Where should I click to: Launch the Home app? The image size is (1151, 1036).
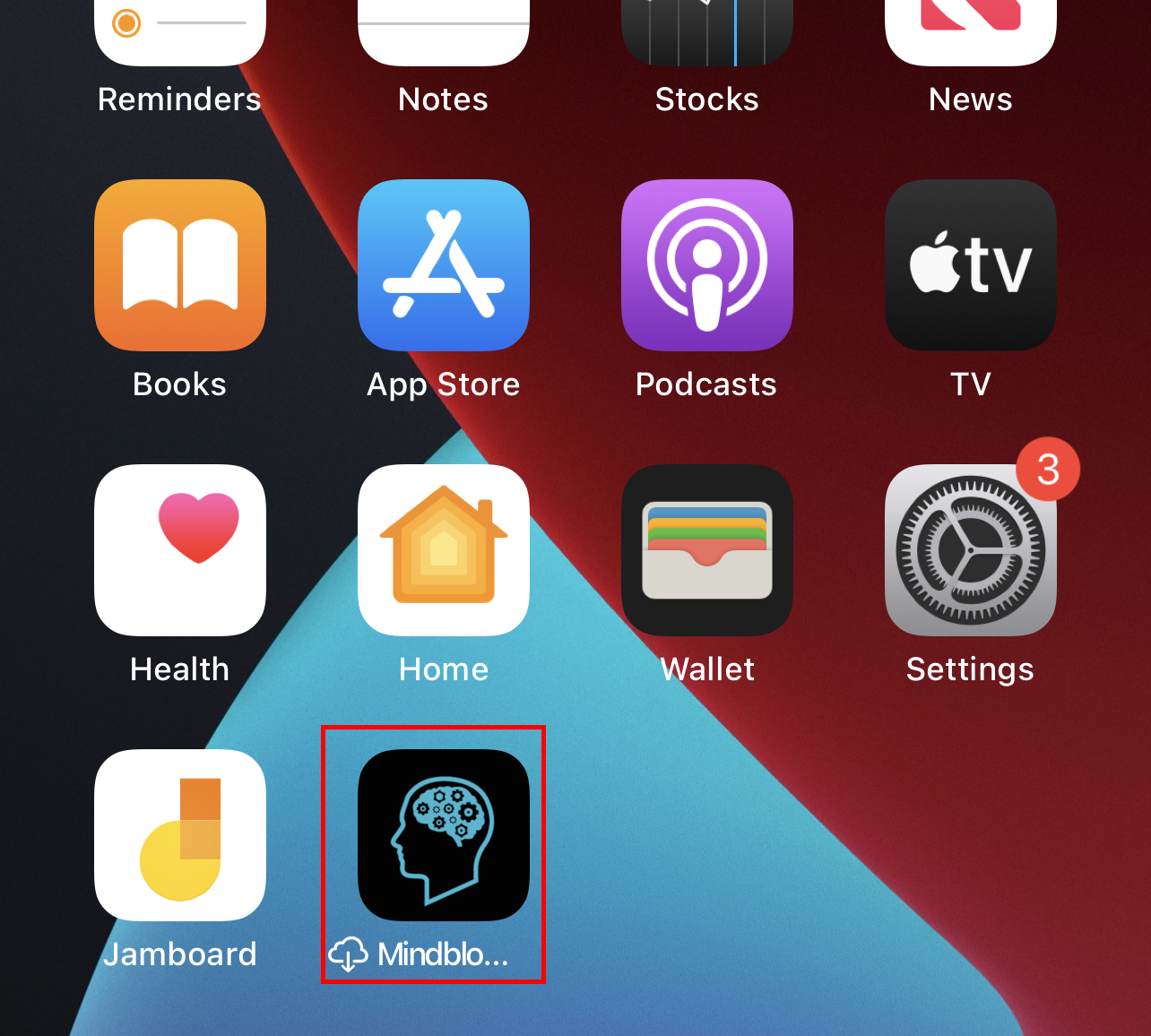pyautogui.click(x=443, y=550)
